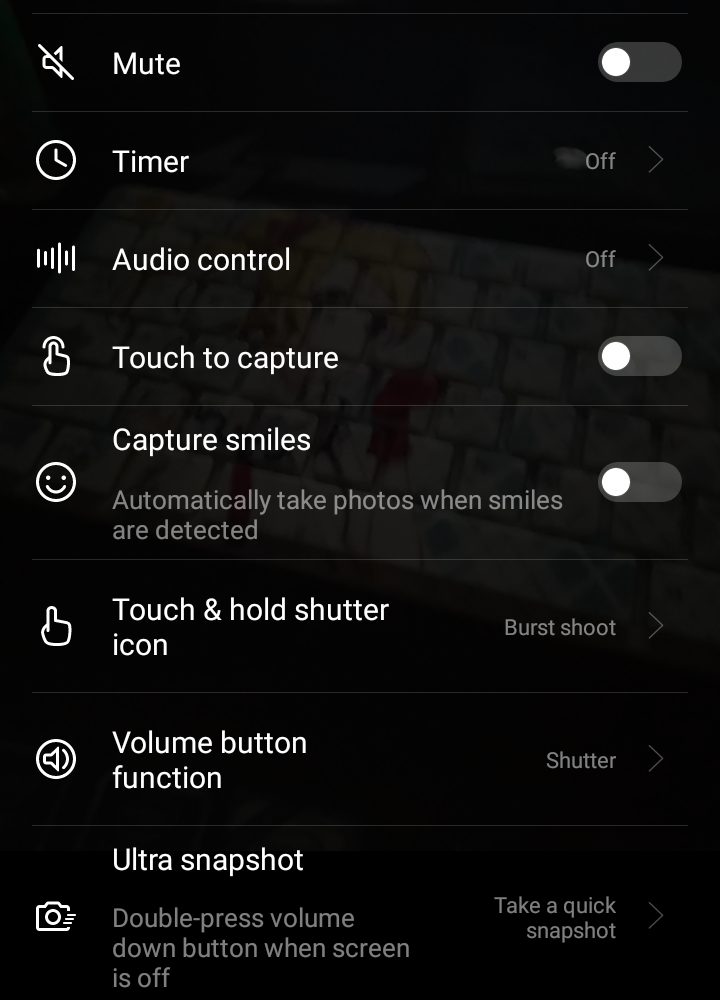The image size is (720, 1000).
Task: Enable Touch to capture
Action: click(x=639, y=357)
